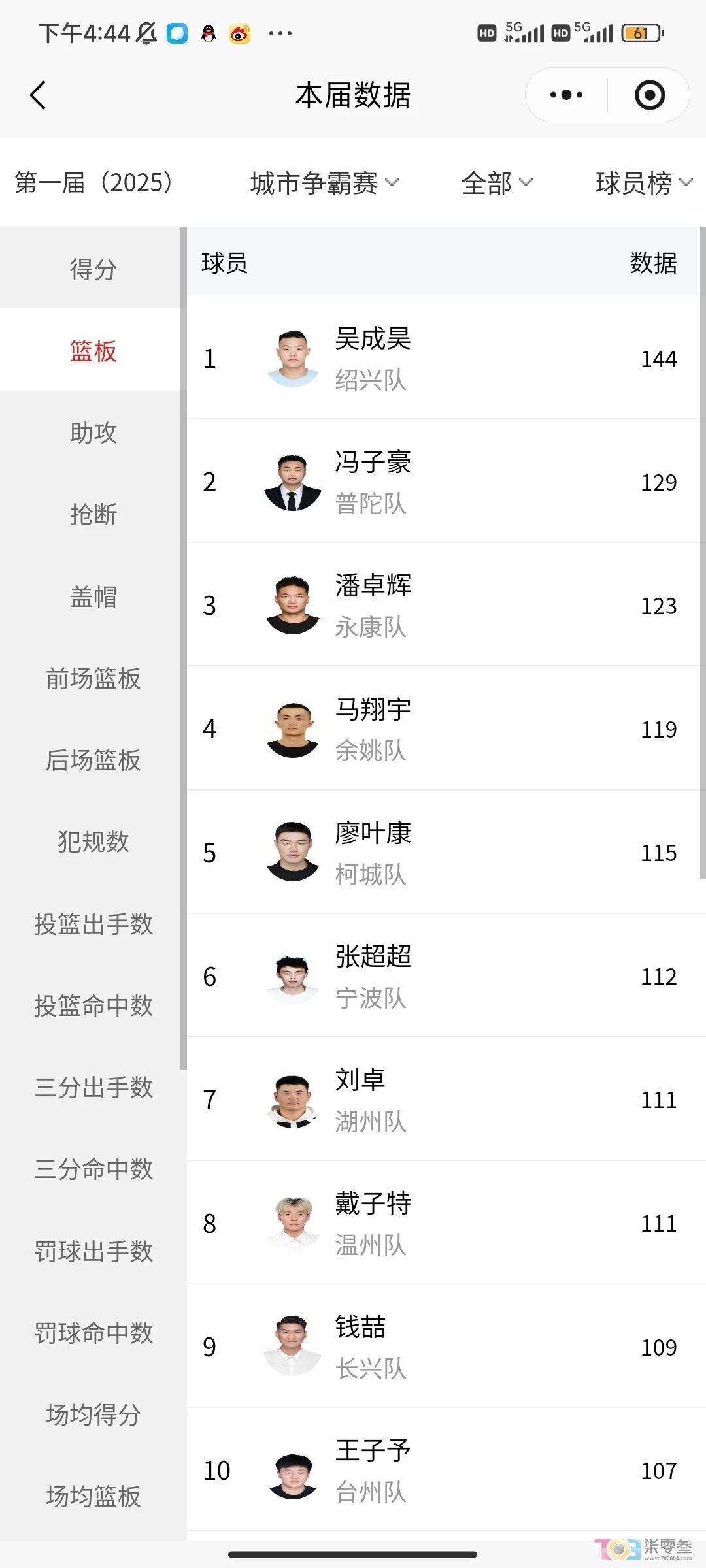The height and width of the screenshot is (1568, 706).
Task: Switch to 盖帽 rankings
Action: (x=93, y=596)
